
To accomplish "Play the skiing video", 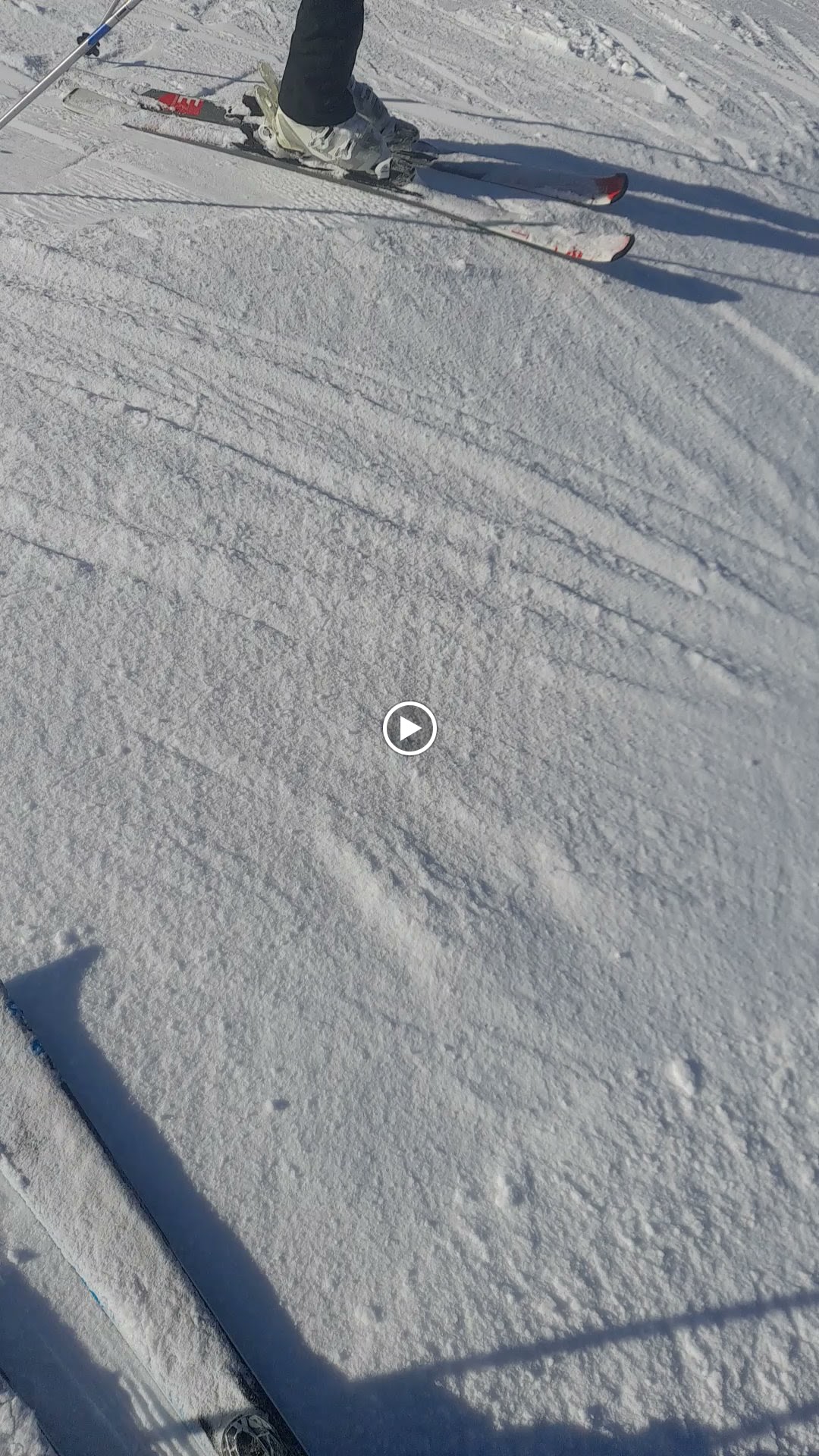I will (409, 729).
